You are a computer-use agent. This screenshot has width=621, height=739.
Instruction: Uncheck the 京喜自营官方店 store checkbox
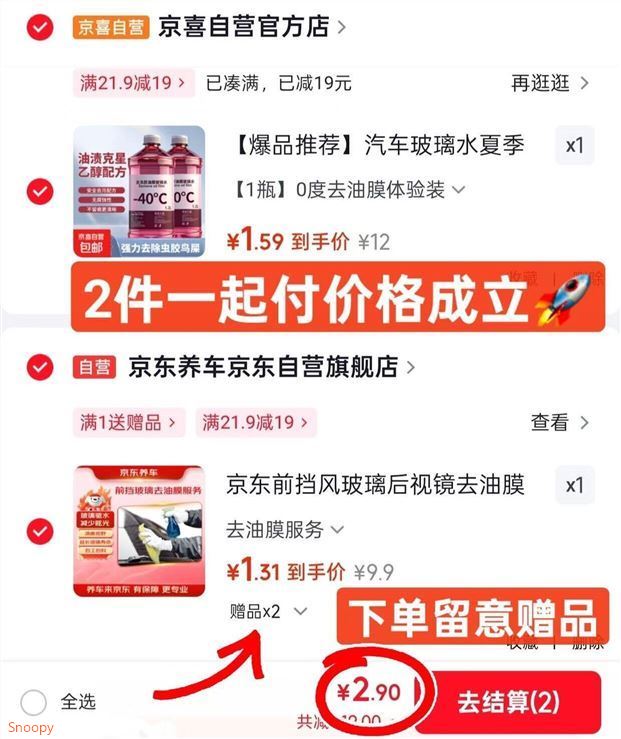point(39,28)
